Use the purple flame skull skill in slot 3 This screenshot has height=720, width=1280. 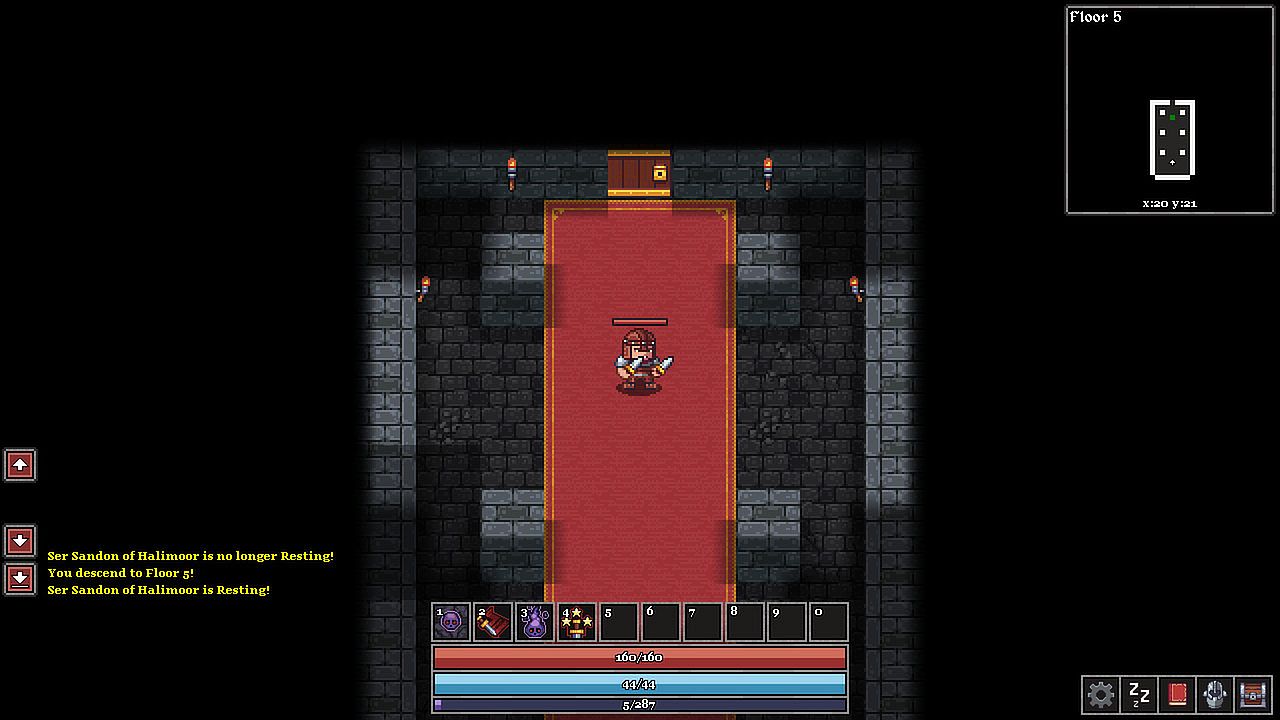point(535,622)
